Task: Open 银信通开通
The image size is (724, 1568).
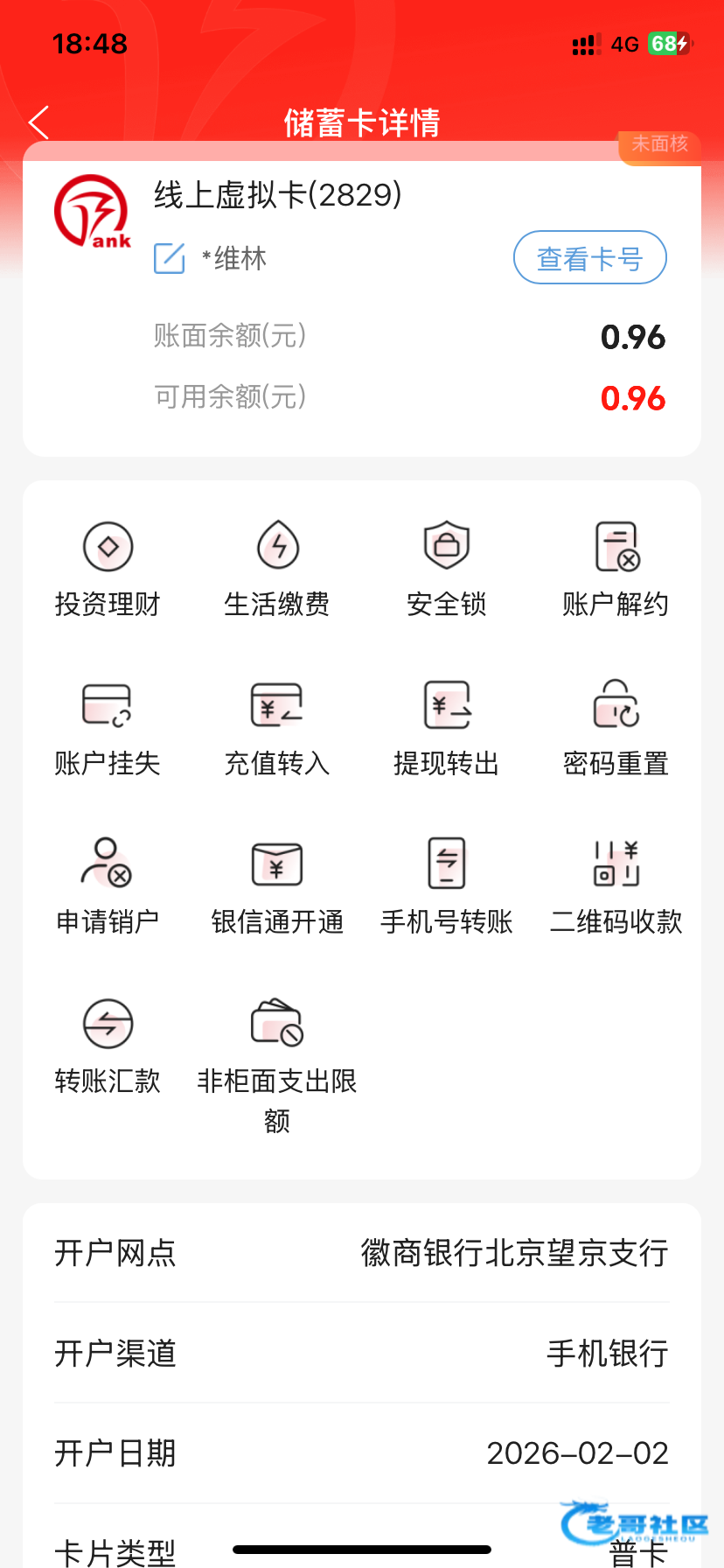Action: coord(277,885)
